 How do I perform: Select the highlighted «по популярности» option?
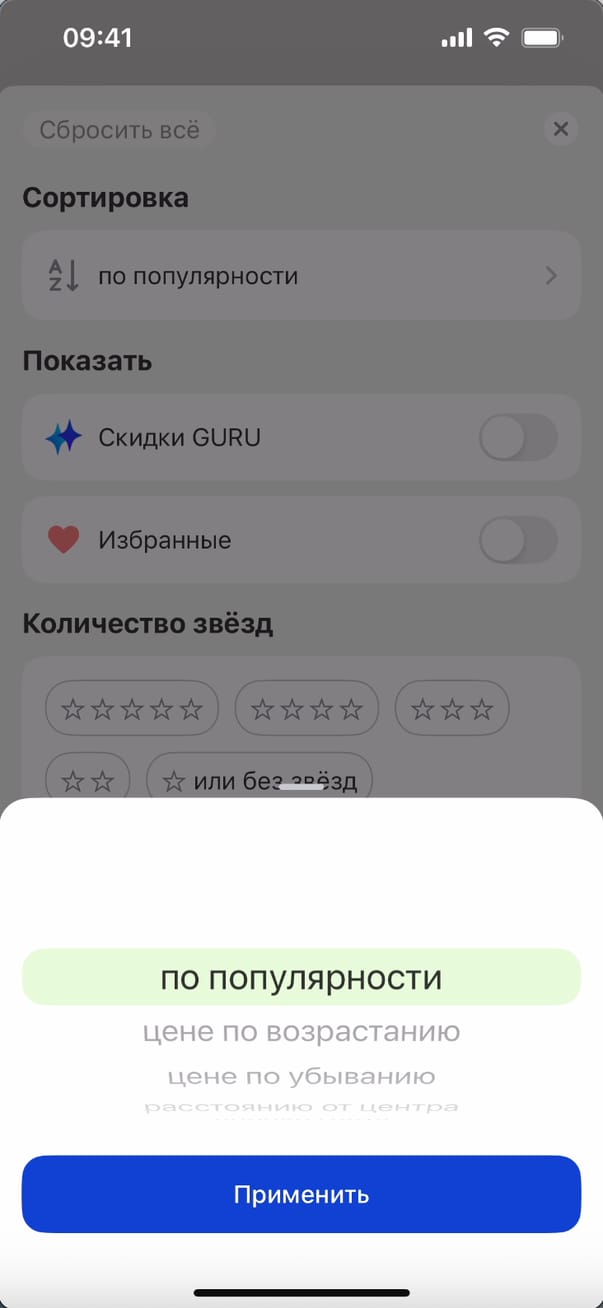point(301,977)
